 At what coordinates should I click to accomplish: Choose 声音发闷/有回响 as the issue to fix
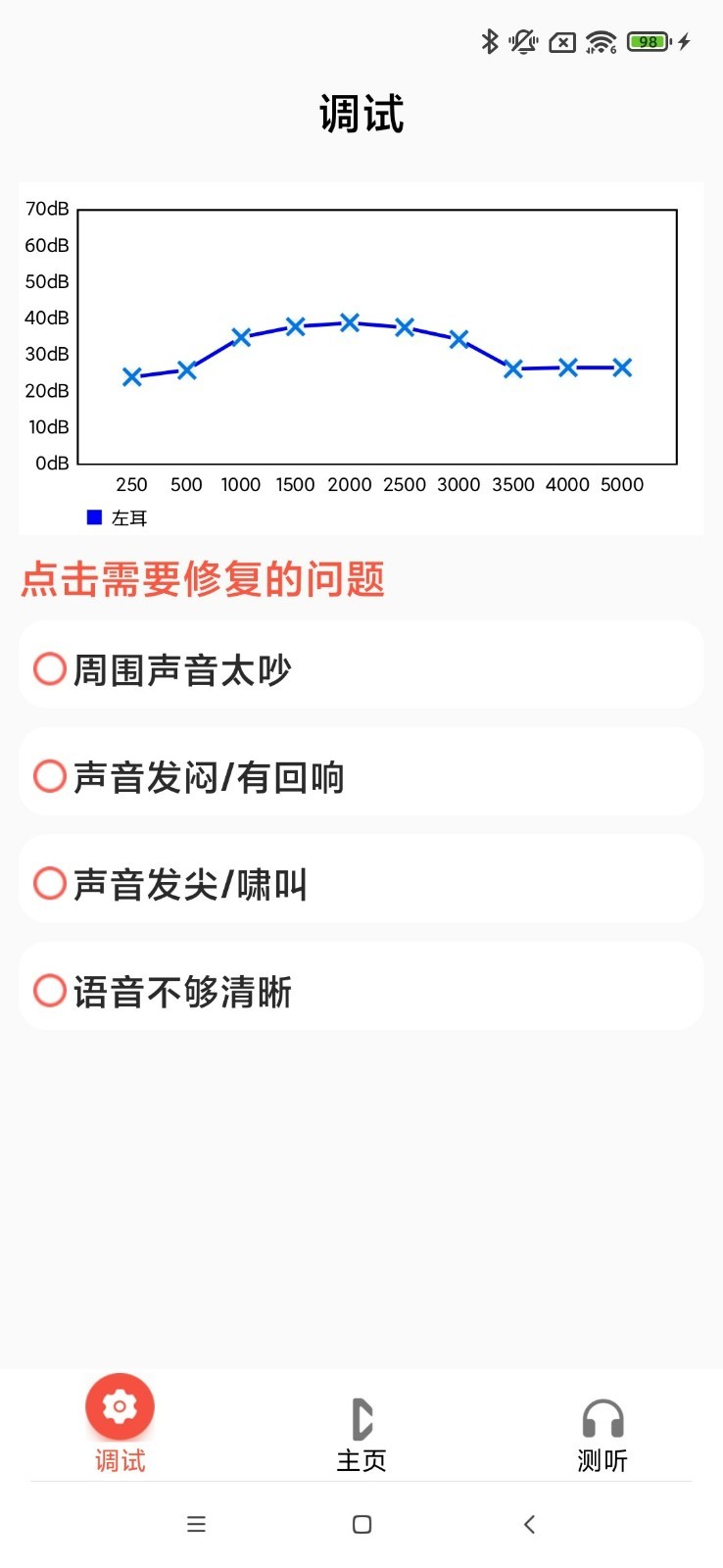click(x=361, y=774)
